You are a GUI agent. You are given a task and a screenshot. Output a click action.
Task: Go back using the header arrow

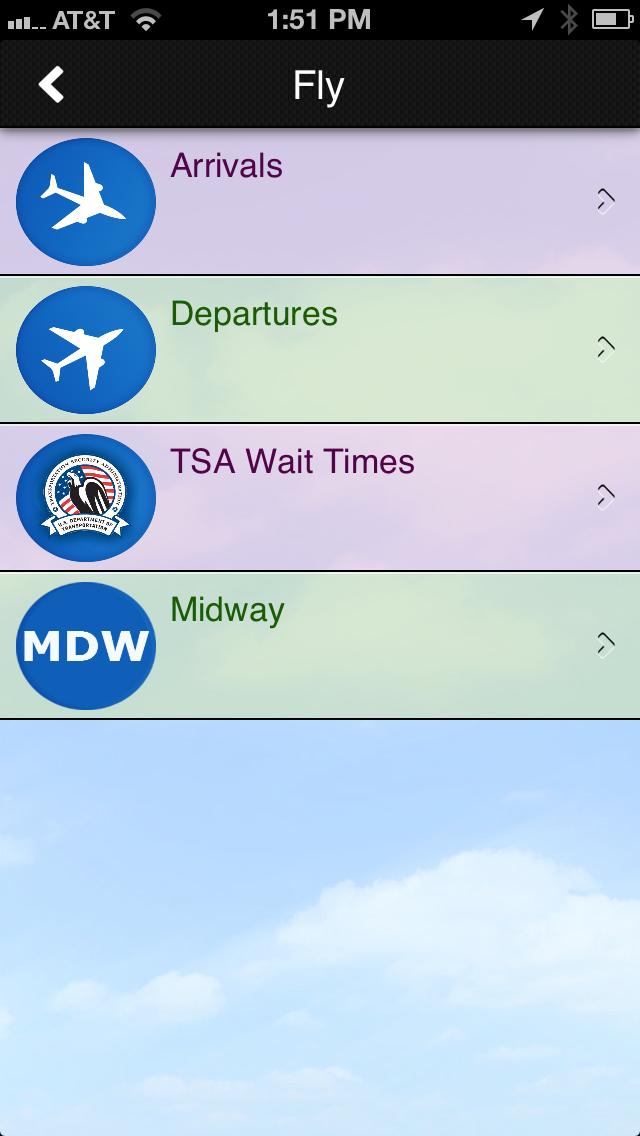pyautogui.click(x=52, y=85)
